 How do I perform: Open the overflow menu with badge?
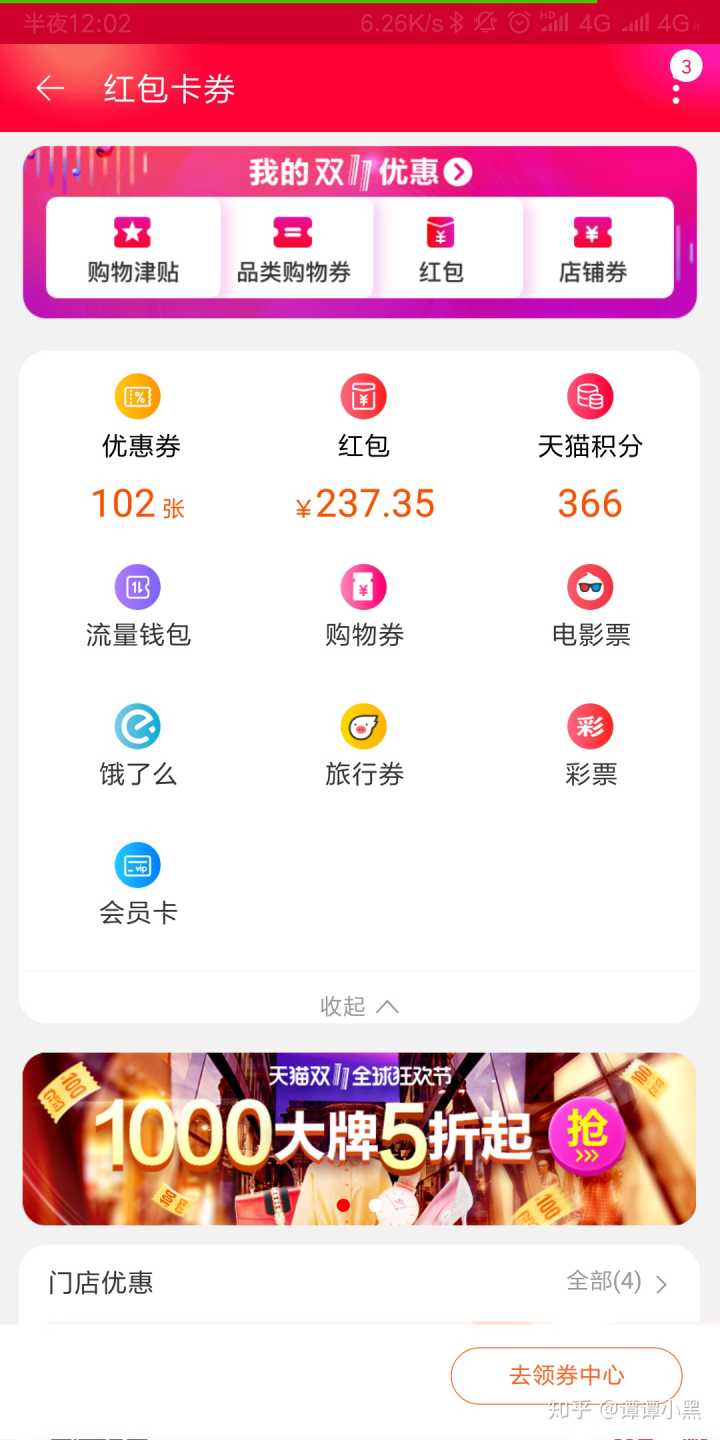click(677, 89)
